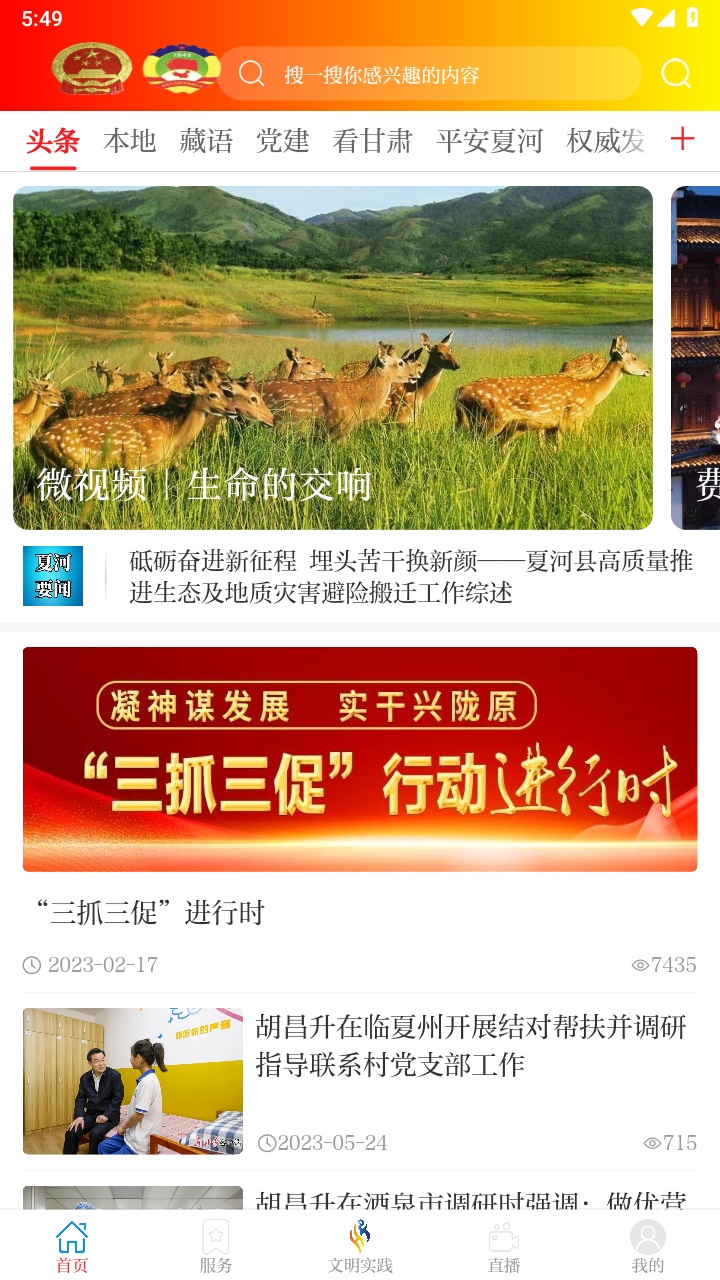The width and height of the screenshot is (720, 1280).
Task: Open the 文明实践 tab
Action: (360, 1246)
